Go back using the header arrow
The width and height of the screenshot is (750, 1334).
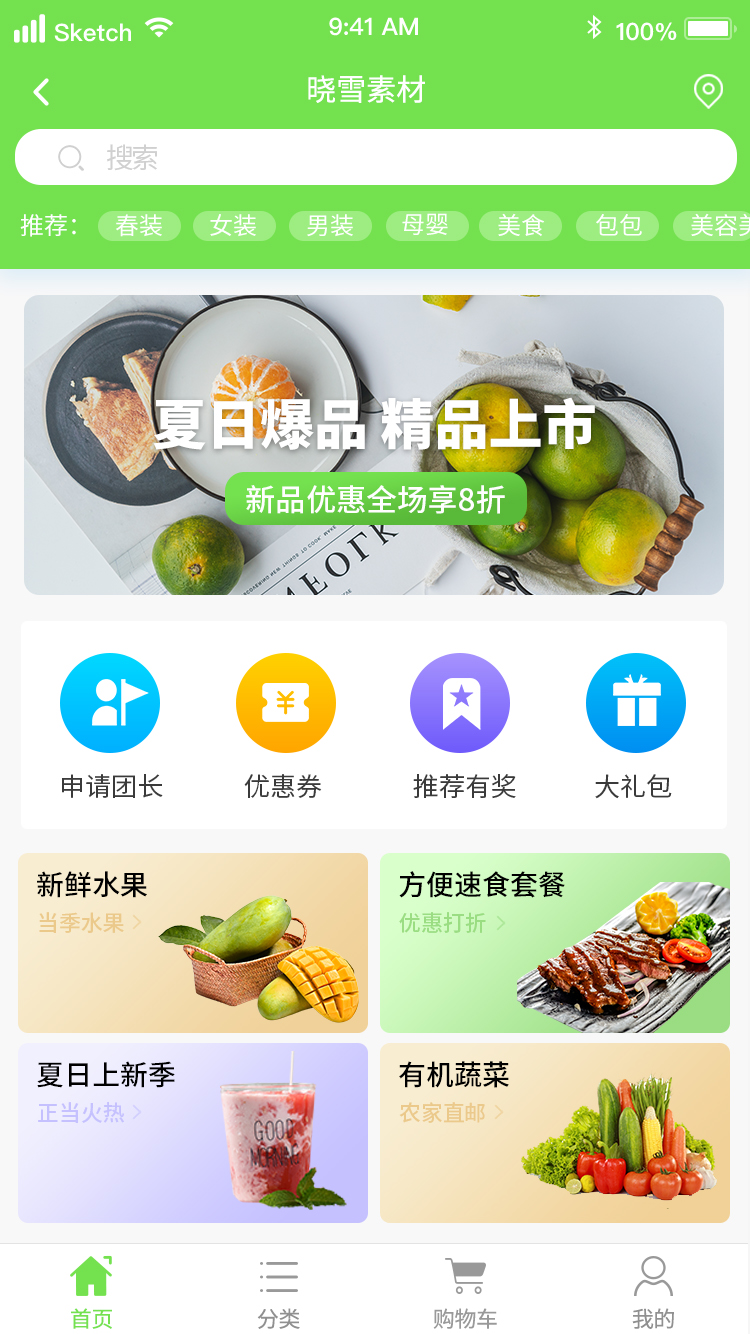[41, 93]
